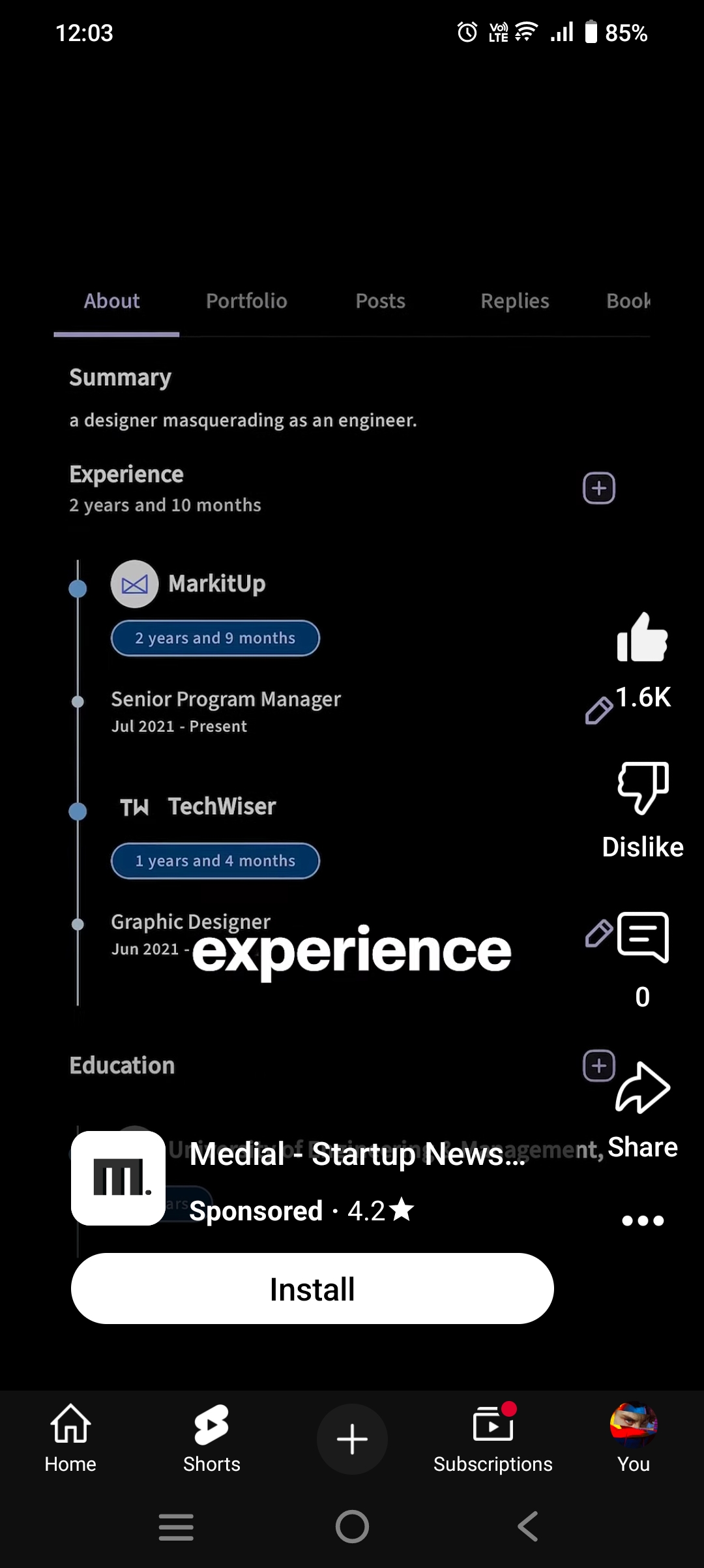Create new content with the plus button
The width and height of the screenshot is (704, 1568).
tap(352, 1439)
